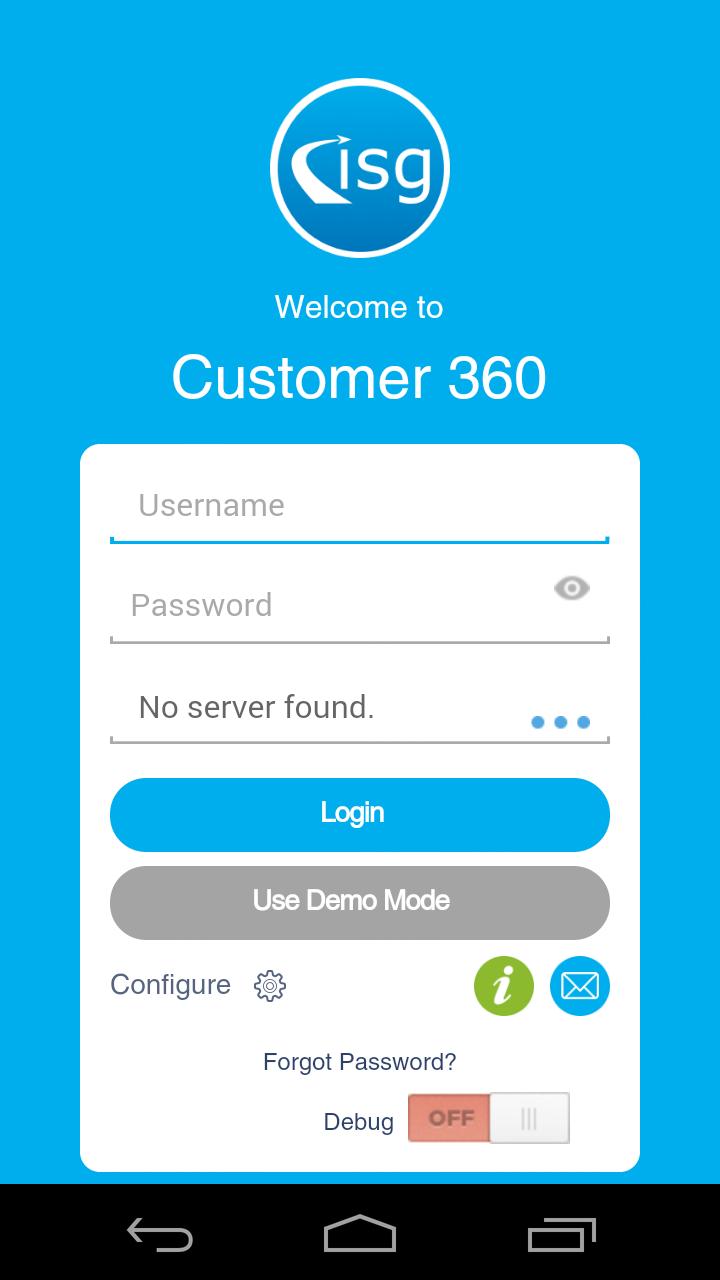Screen dimensions: 720x1280
Task: Select Use Demo Mode
Action: pyautogui.click(x=359, y=902)
